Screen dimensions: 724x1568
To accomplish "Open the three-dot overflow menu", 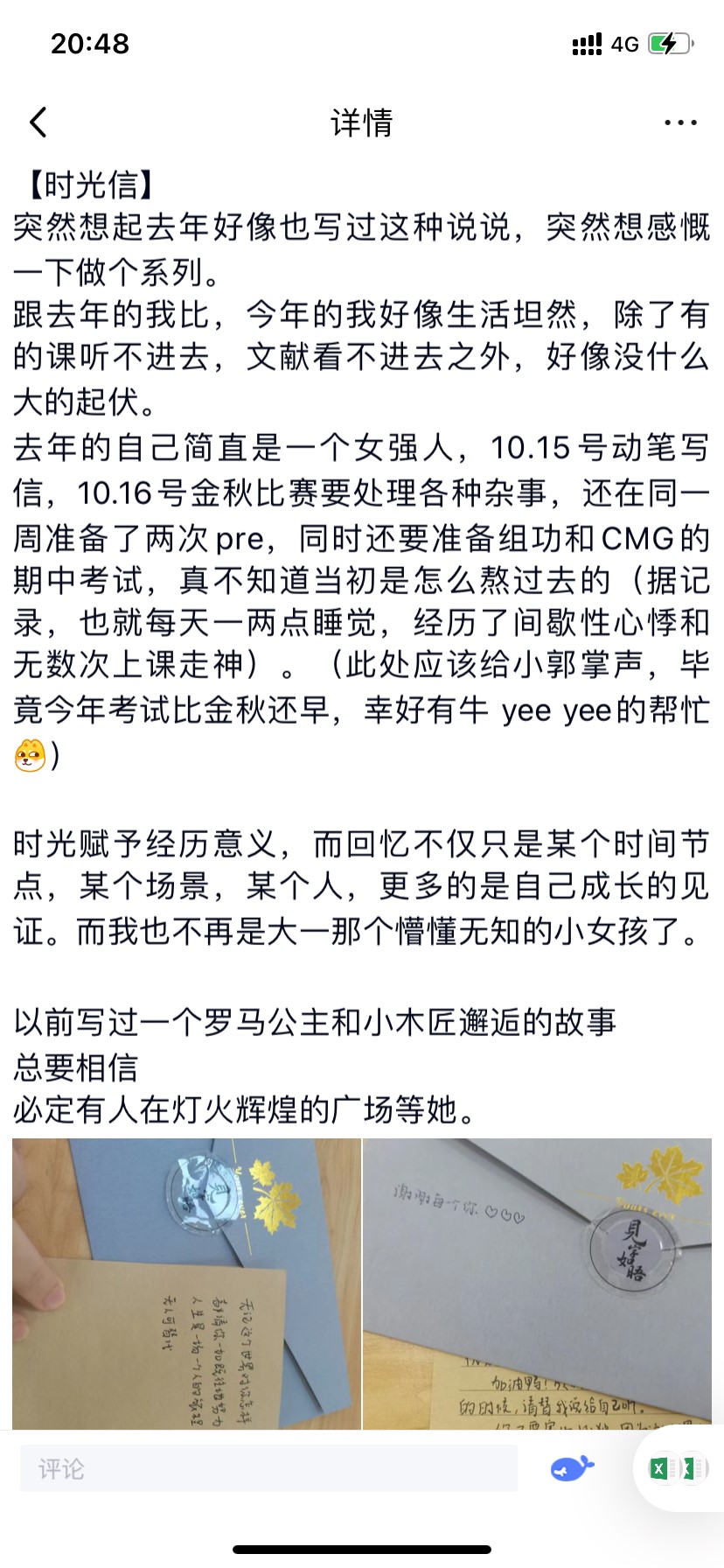I will click(x=679, y=122).
